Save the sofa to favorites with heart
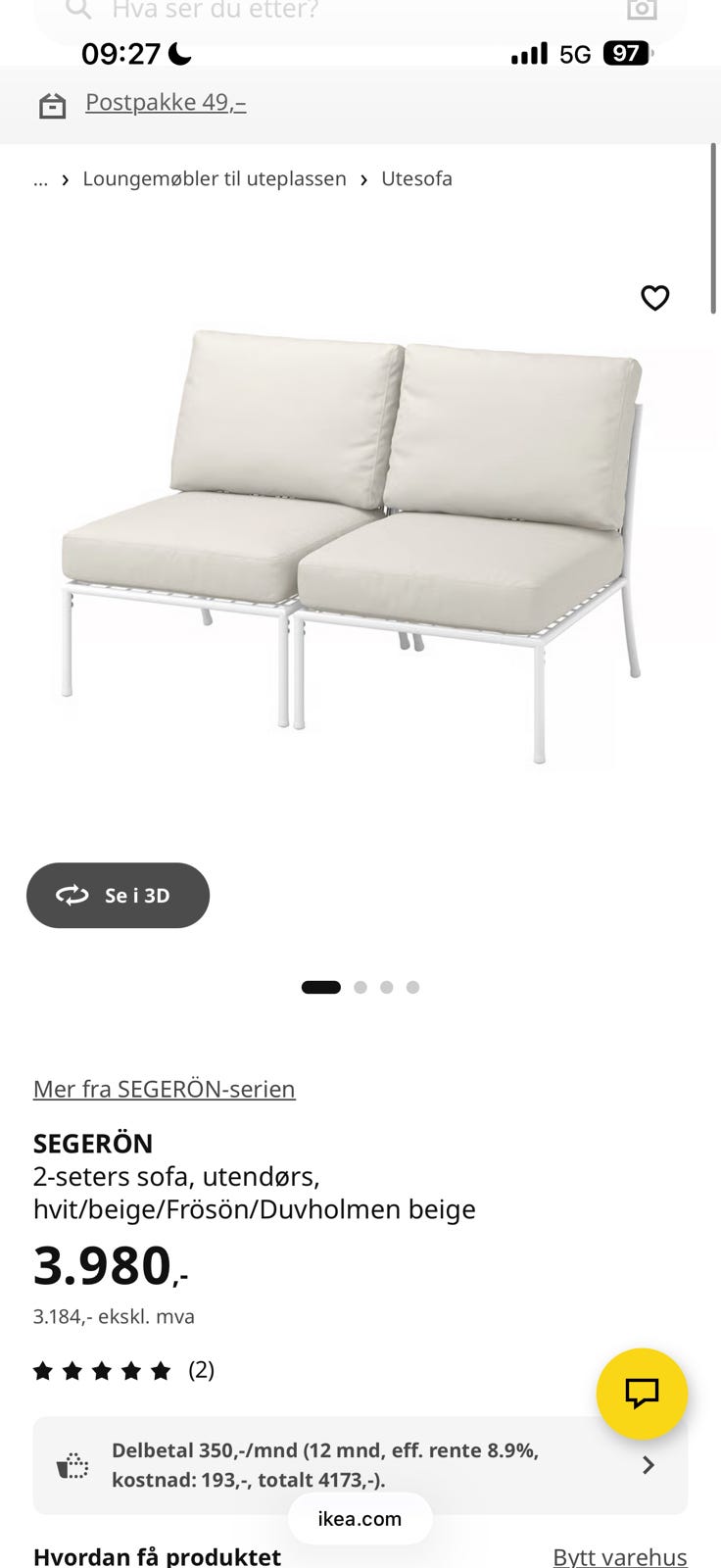The image size is (721, 1568). click(655, 298)
